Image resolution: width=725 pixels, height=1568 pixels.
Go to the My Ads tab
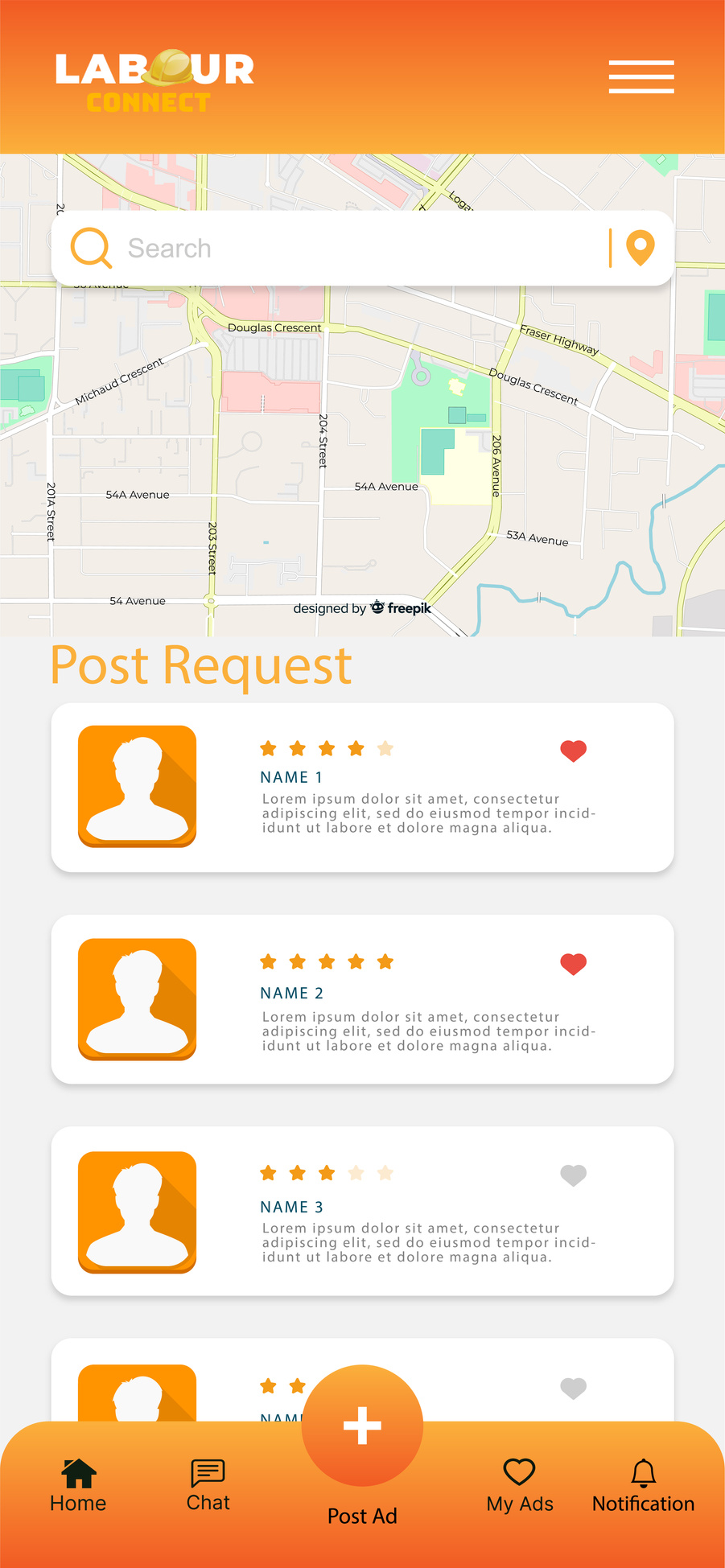pyautogui.click(x=519, y=1486)
